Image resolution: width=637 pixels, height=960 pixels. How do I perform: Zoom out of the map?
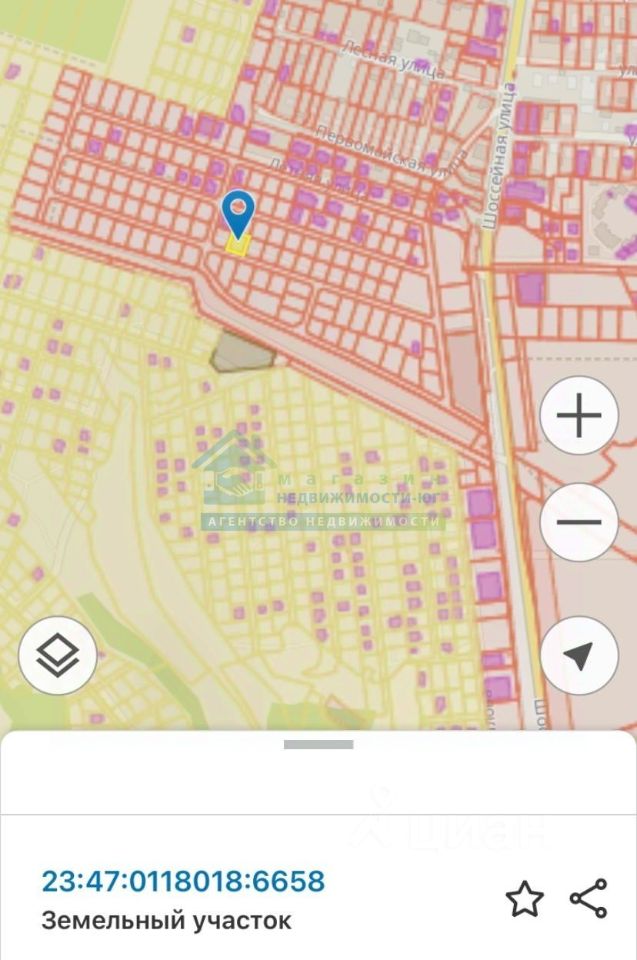click(578, 522)
